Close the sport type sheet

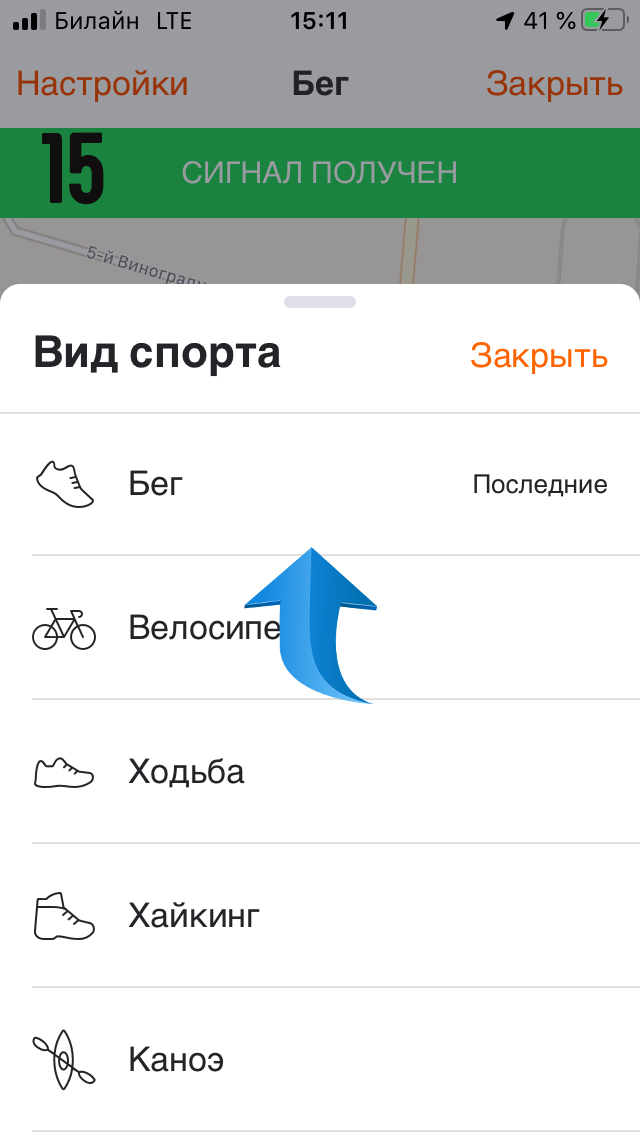(x=538, y=355)
